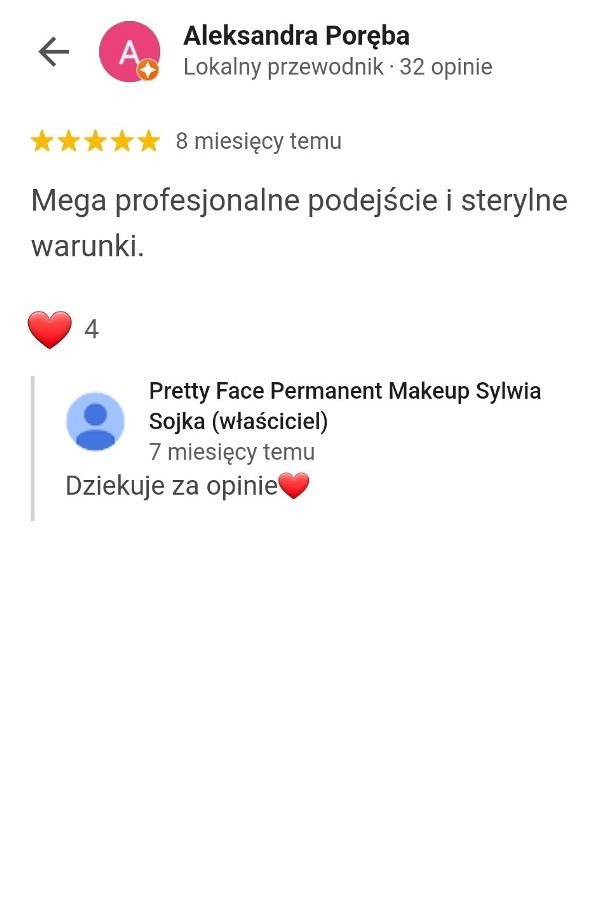Open Aleksandra Poręba's profile avatar

click(129, 52)
